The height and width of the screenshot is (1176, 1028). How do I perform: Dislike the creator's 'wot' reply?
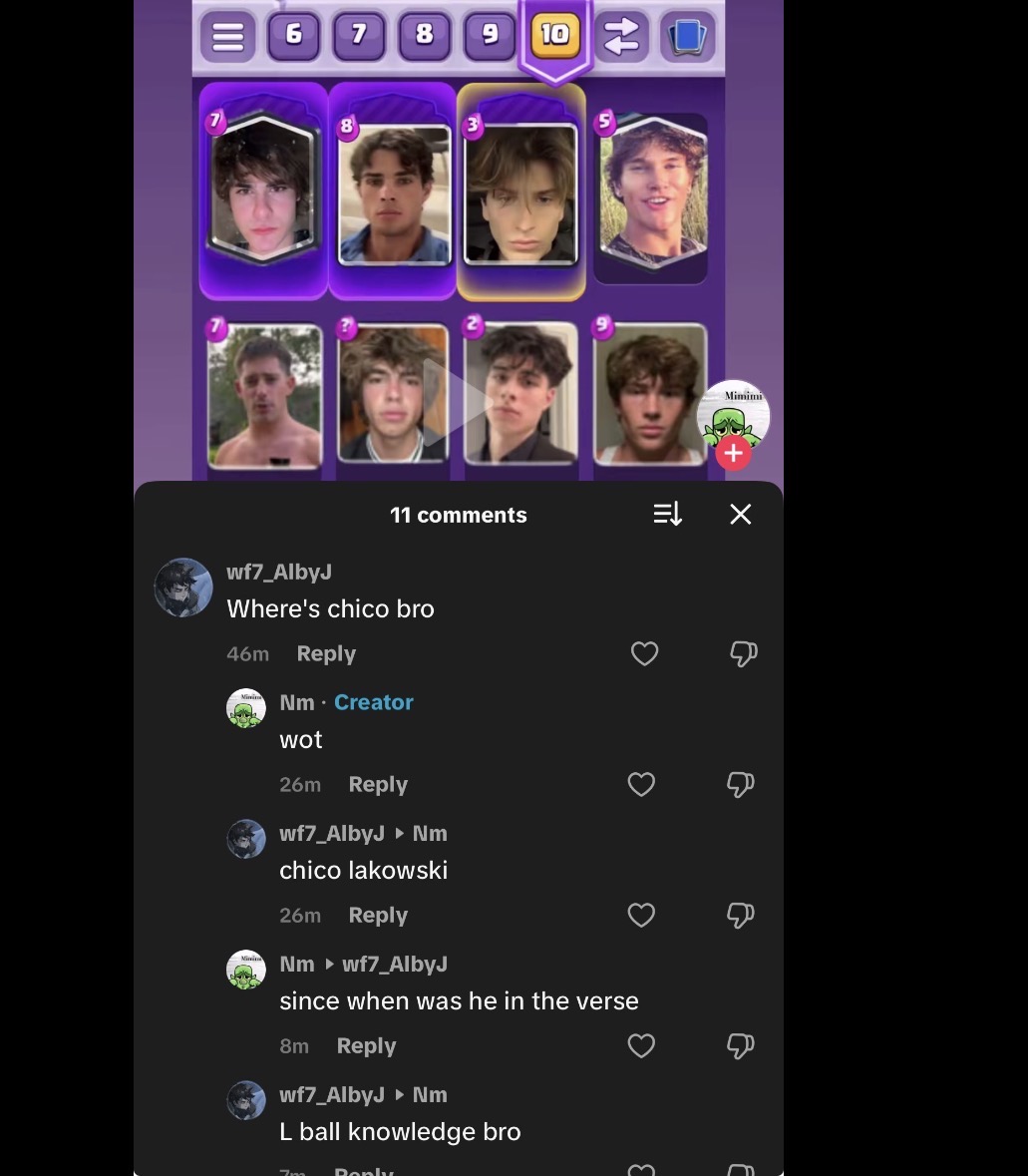point(740,785)
